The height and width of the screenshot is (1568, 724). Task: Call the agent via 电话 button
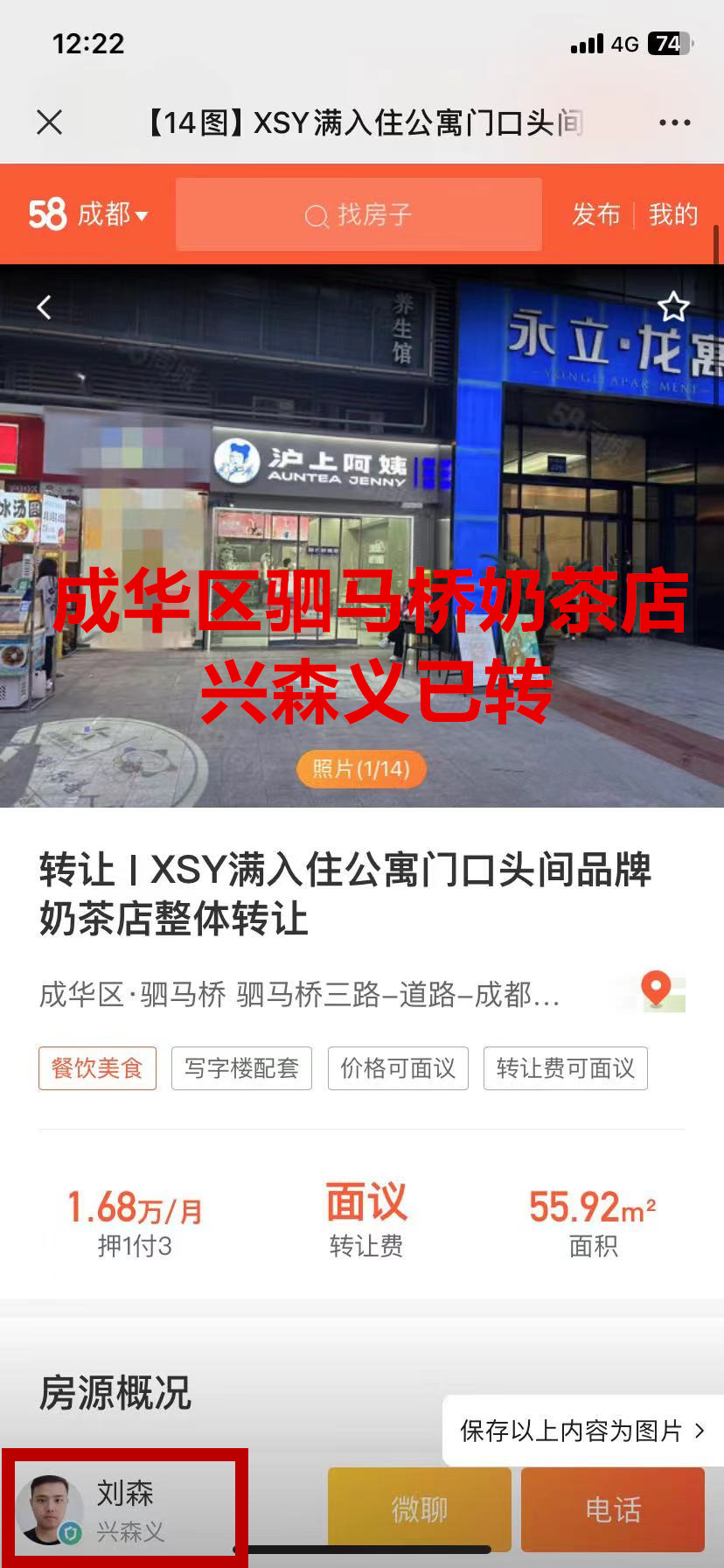(613, 1509)
